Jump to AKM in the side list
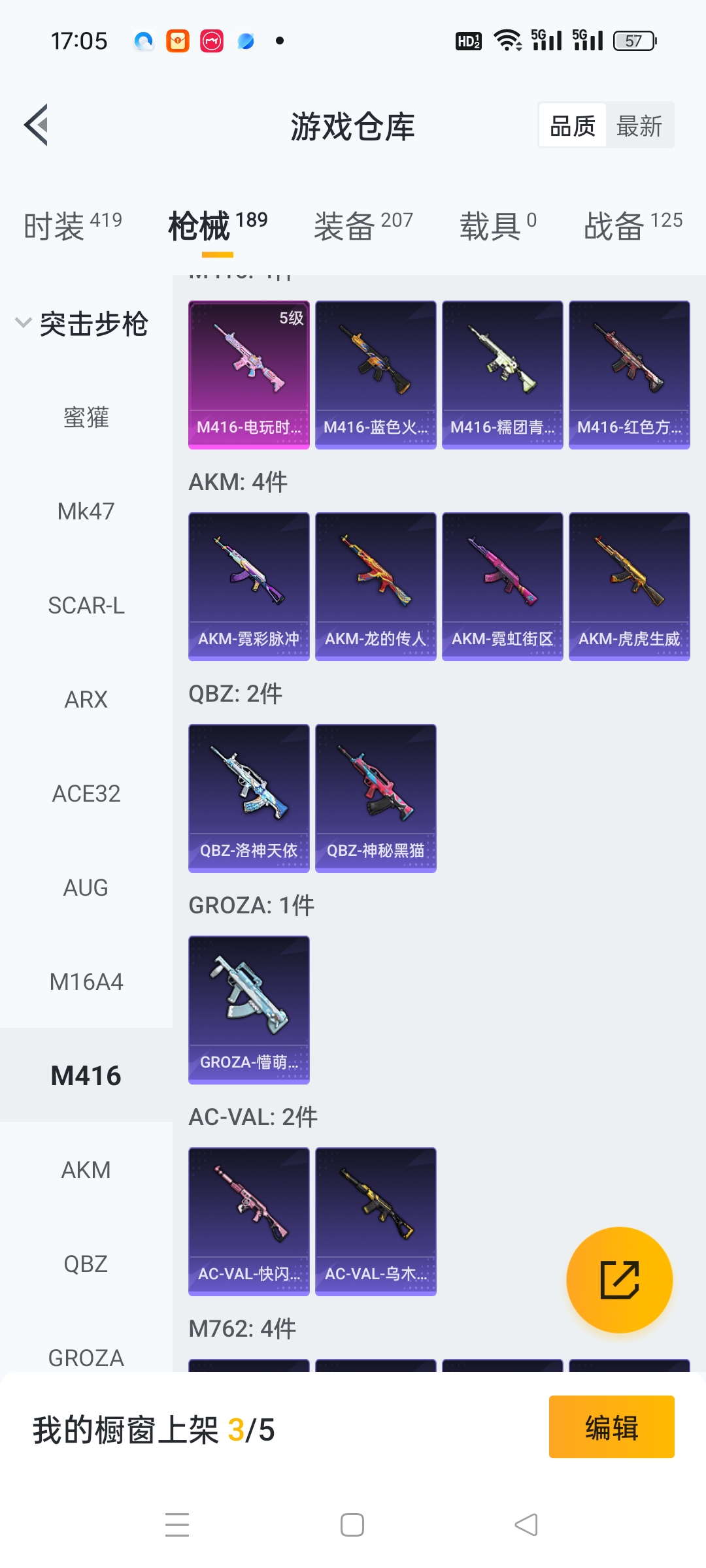The width and height of the screenshot is (706, 1568). click(86, 1169)
